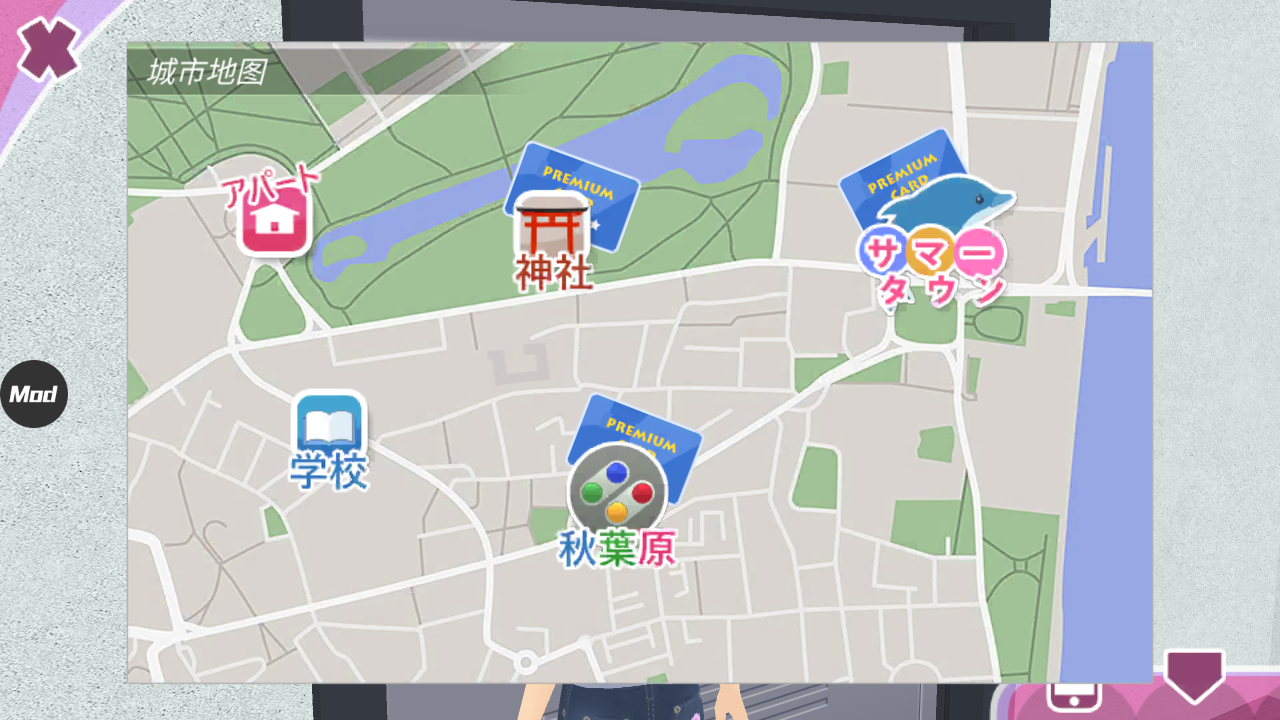Open the Mod menu button
The image size is (1280, 720).
point(34,394)
